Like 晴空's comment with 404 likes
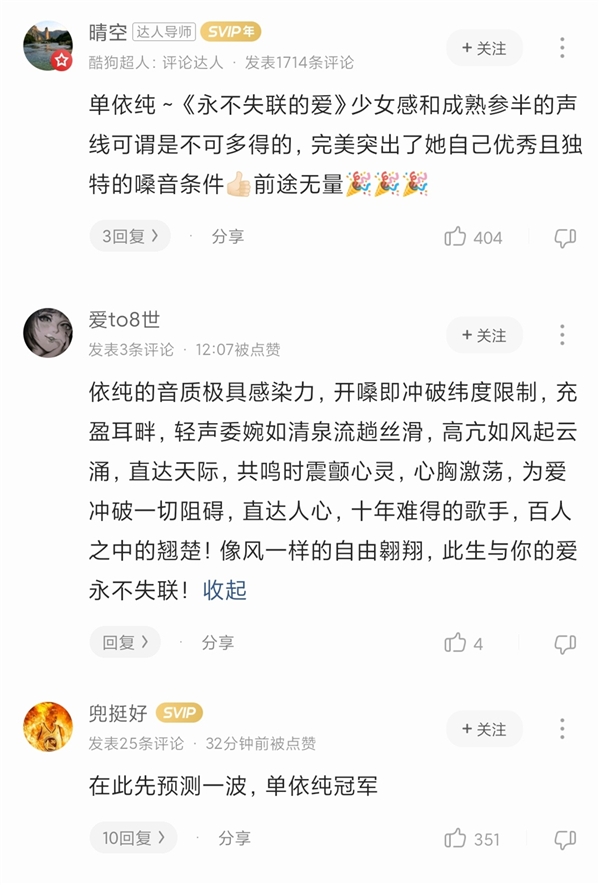This screenshot has width=600, height=885. pos(456,237)
